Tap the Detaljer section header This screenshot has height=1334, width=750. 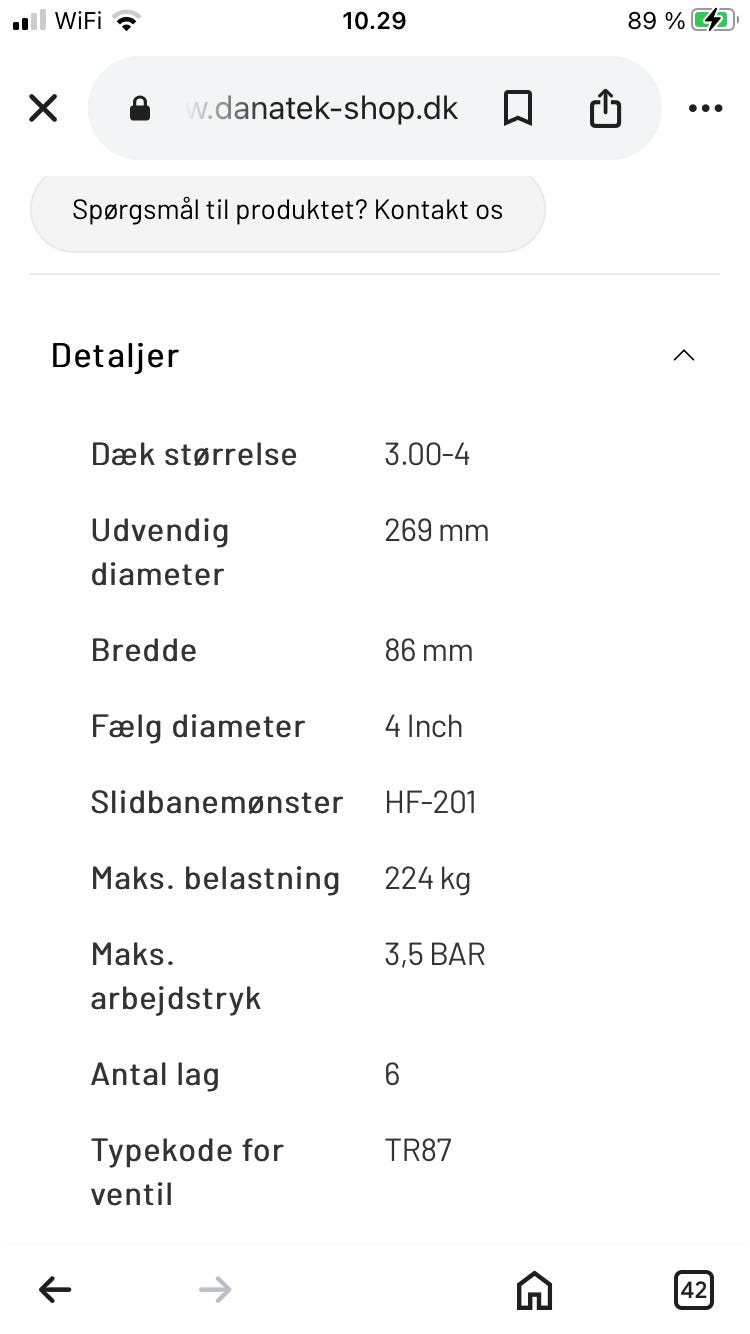pyautogui.click(x=115, y=356)
